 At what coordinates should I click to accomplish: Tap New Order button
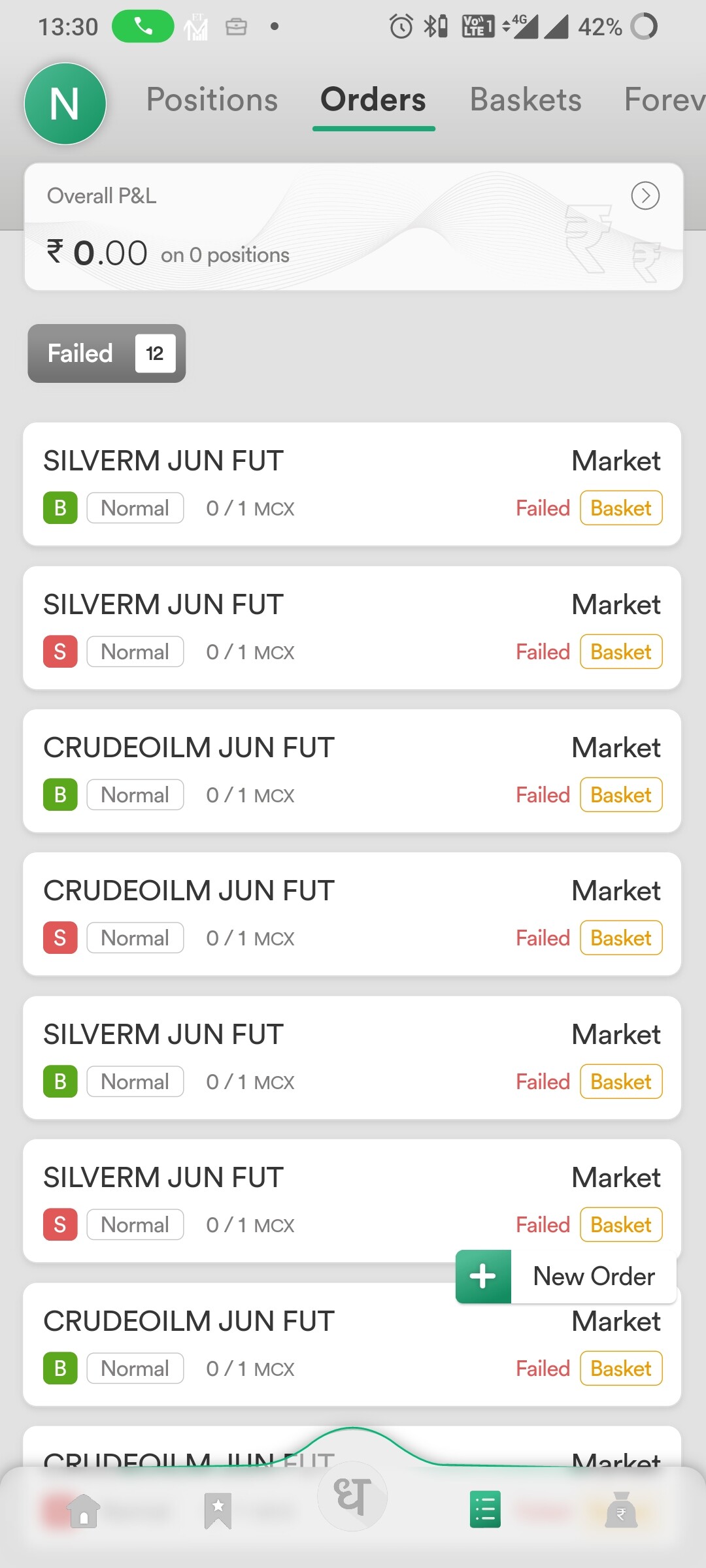click(x=566, y=1277)
